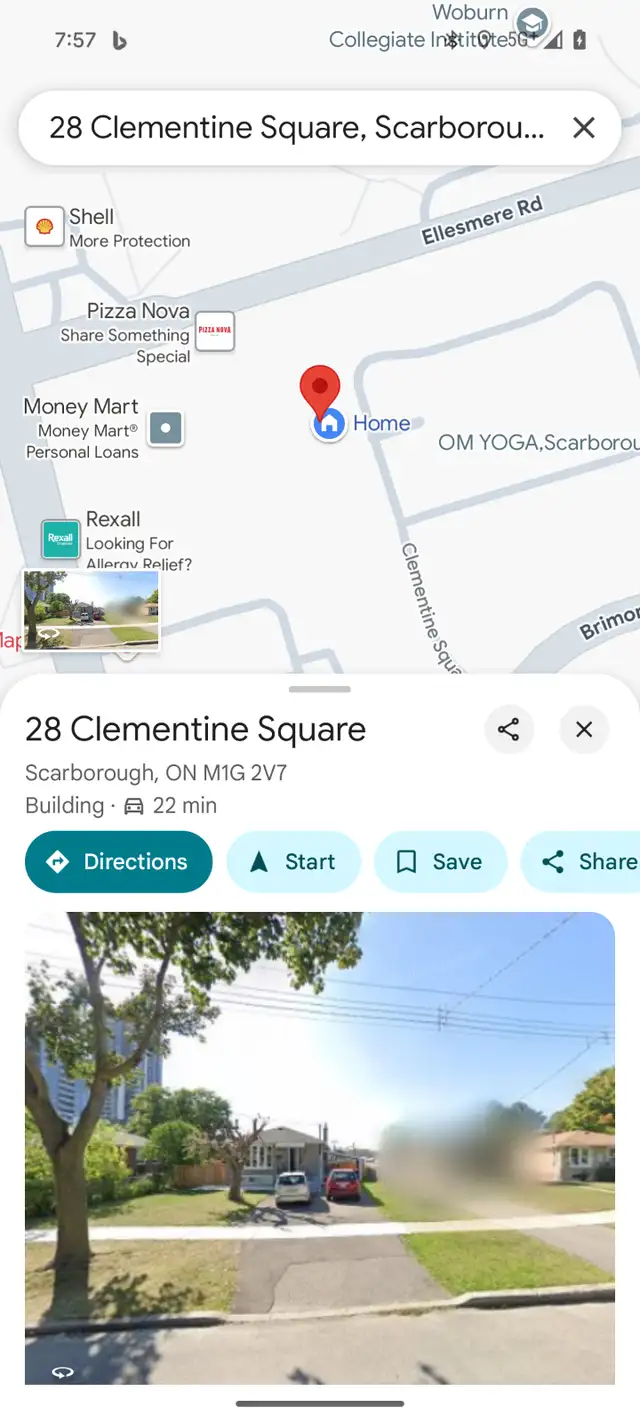Tap the OM YOGA place label
640x1422 pixels.
[x=538, y=442]
